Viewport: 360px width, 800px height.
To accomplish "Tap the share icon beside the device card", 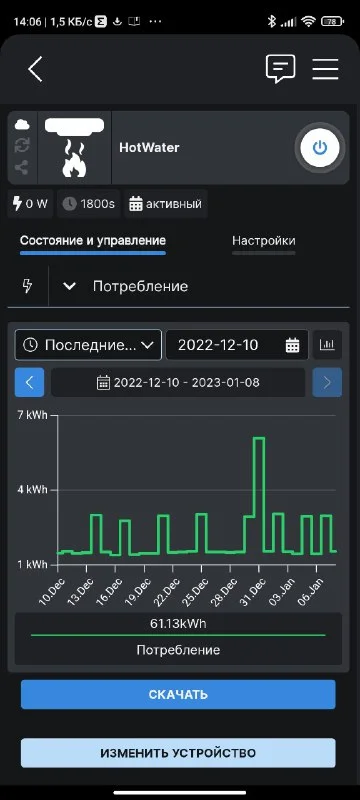I will 21,168.
